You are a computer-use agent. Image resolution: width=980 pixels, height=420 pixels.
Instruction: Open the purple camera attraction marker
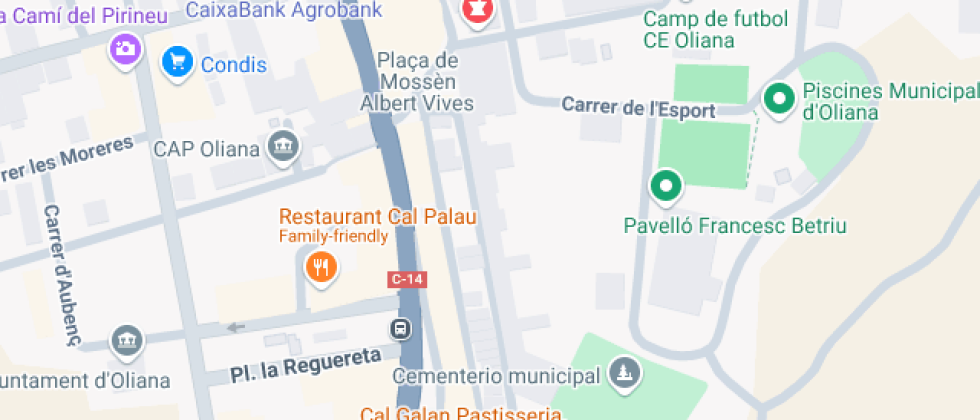click(126, 47)
